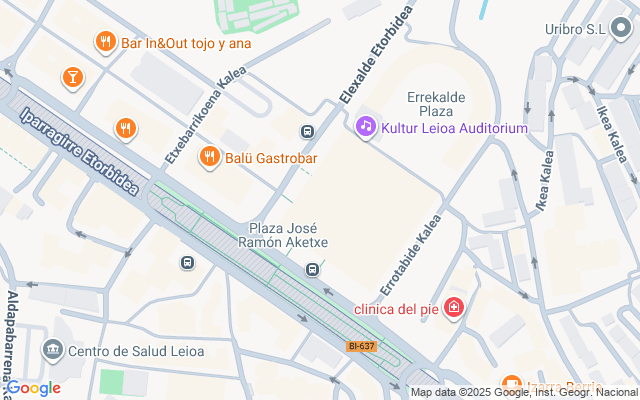
Task: Open Bar In&Out tojo y ana marker
Action: pyautogui.click(x=105, y=42)
